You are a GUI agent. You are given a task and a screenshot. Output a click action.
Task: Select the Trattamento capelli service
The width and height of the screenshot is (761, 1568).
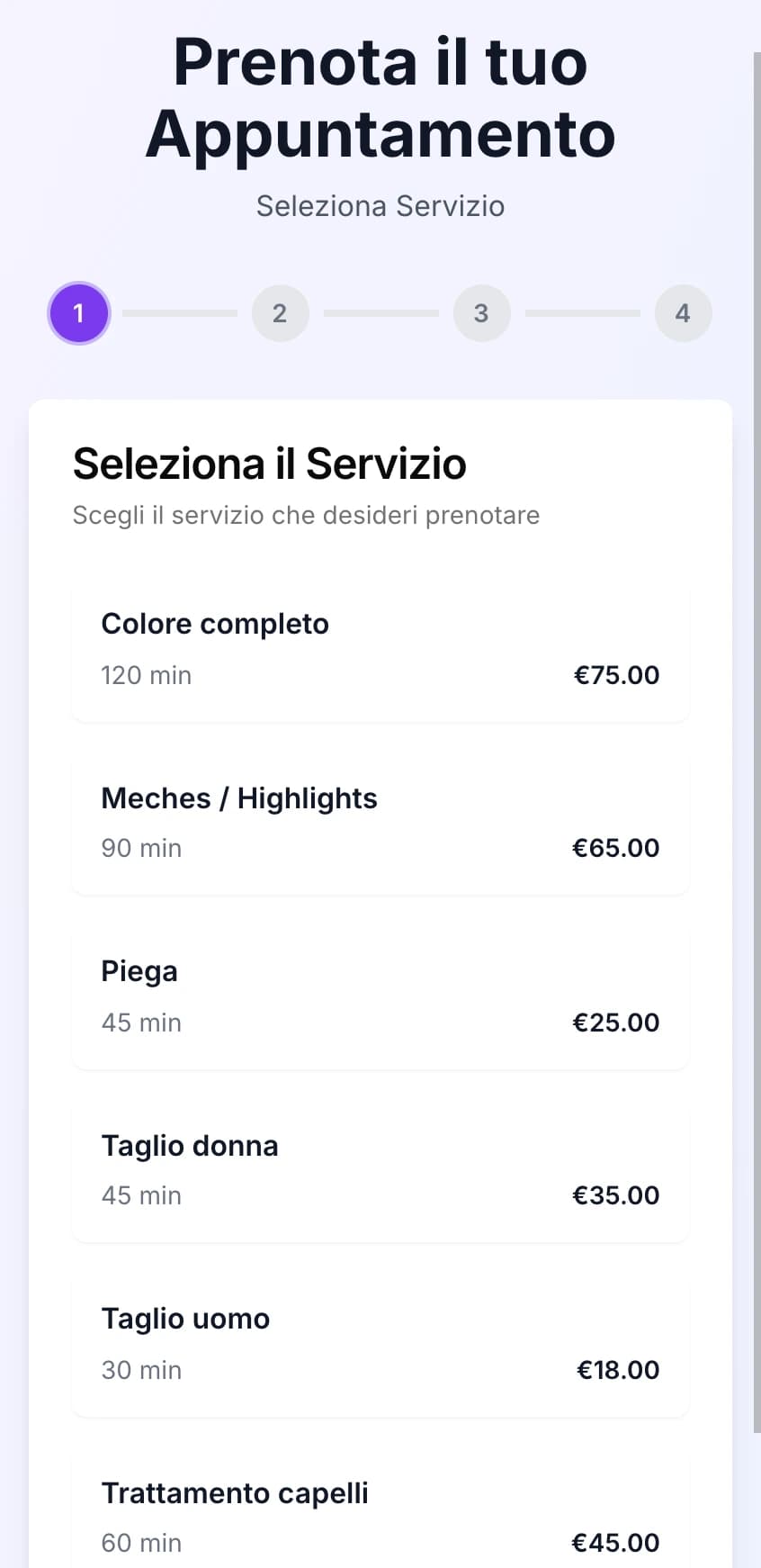pyautogui.click(x=380, y=1512)
